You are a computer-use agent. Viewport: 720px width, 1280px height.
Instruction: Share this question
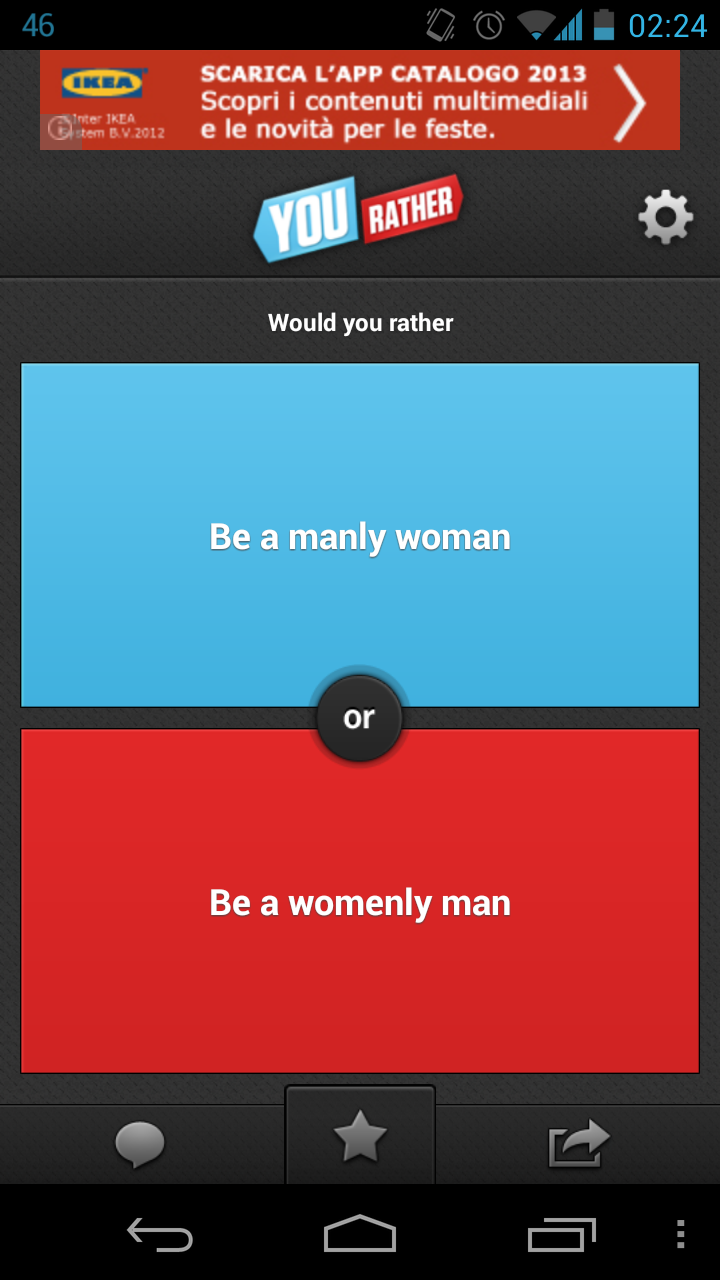pyautogui.click(x=579, y=1143)
